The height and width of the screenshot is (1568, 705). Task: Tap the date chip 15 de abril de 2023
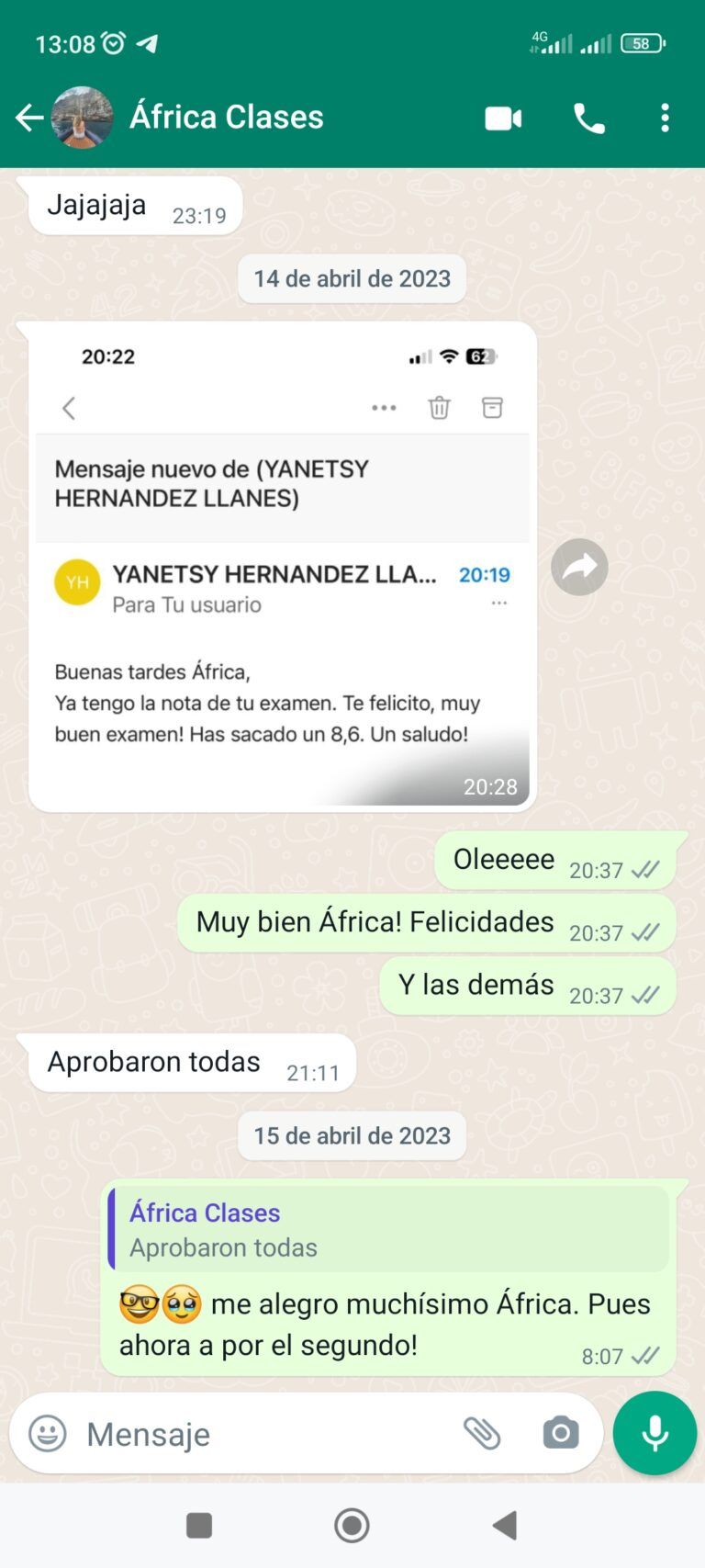352,1135
